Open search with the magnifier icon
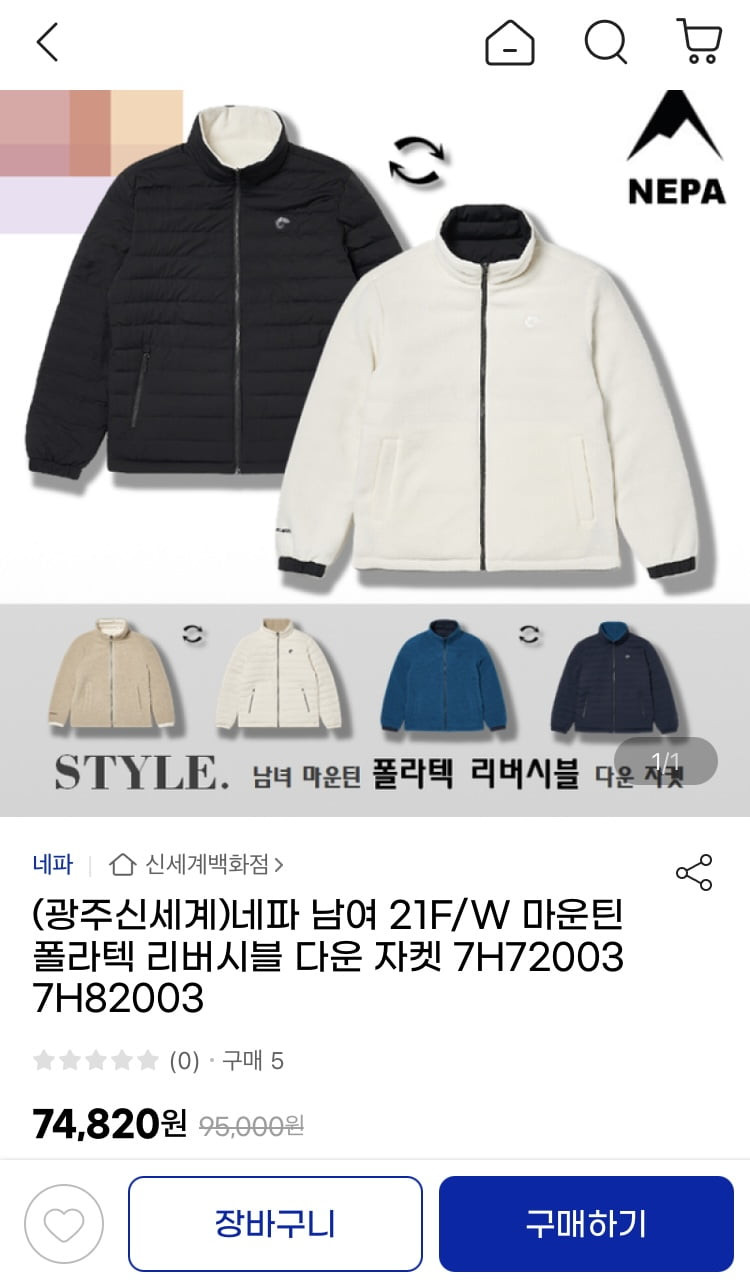The height and width of the screenshot is (1288, 750). [x=605, y=43]
